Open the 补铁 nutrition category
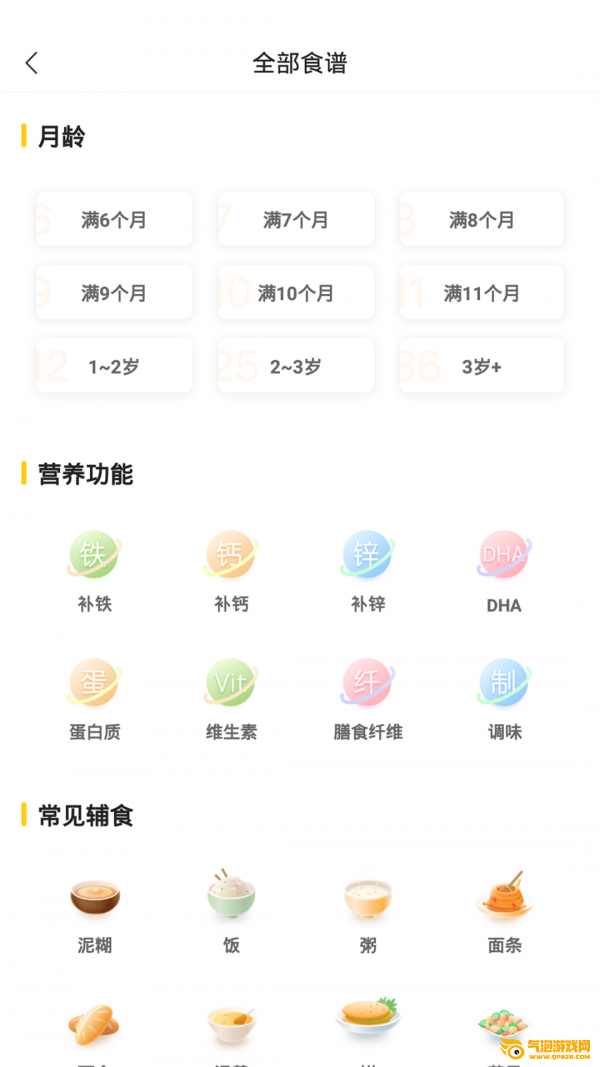Viewport: 600px width, 1067px height. [x=94, y=570]
